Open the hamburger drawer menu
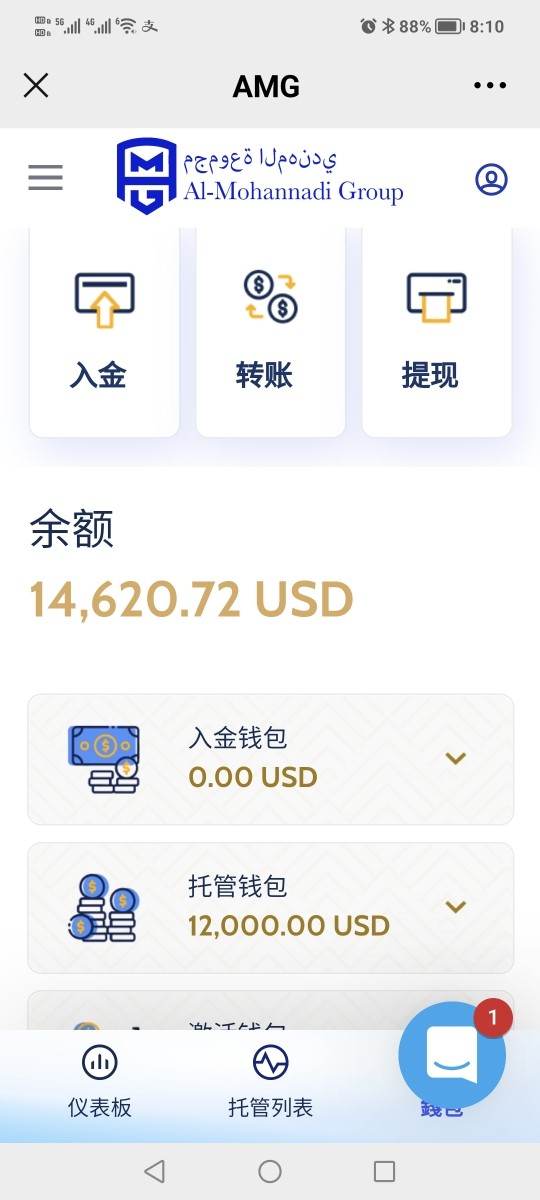 click(45, 178)
